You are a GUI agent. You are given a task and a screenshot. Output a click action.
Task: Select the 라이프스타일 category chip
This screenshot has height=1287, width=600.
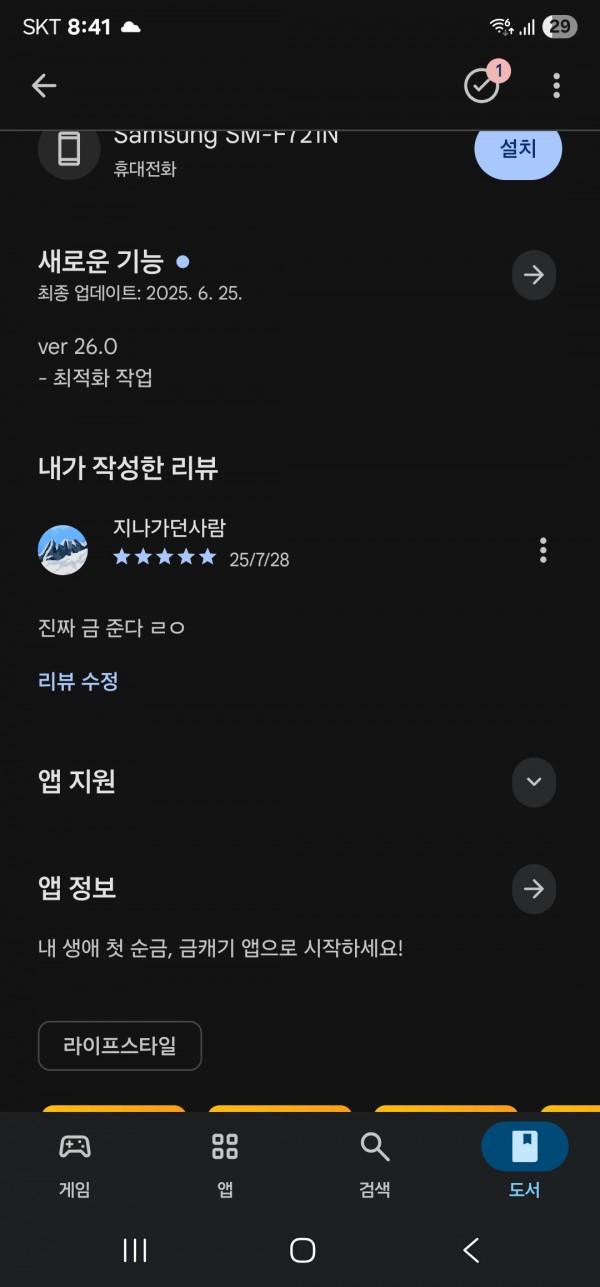click(x=120, y=1046)
